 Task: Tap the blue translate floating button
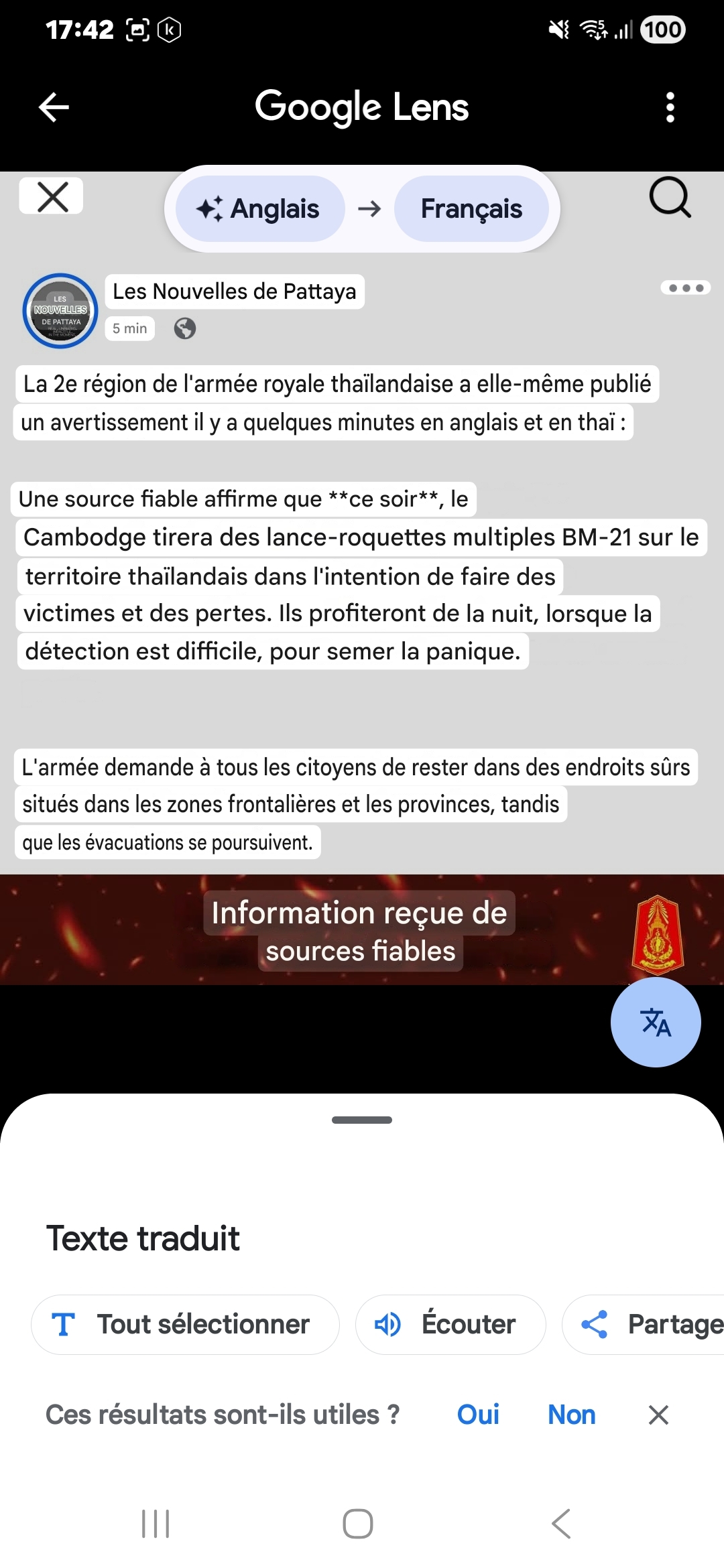click(x=656, y=1023)
